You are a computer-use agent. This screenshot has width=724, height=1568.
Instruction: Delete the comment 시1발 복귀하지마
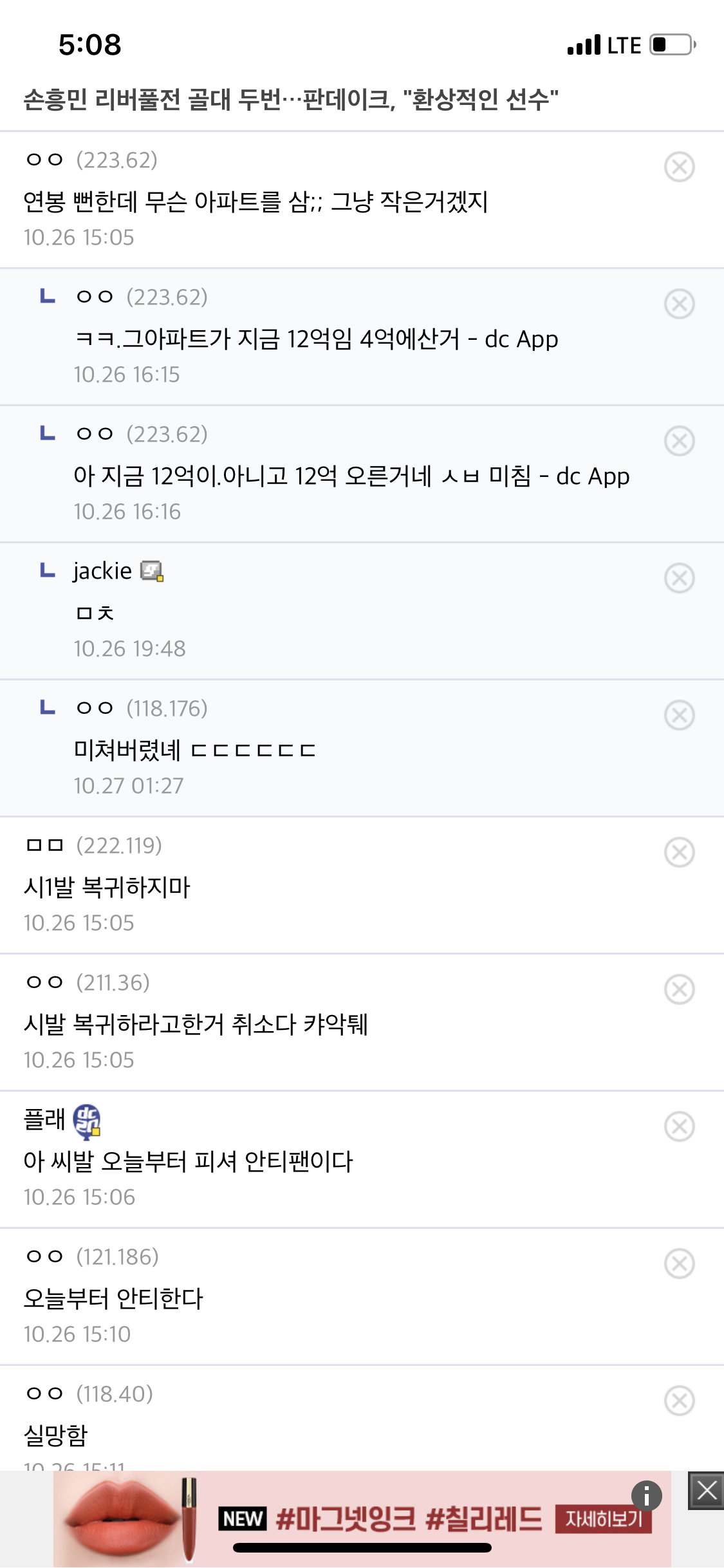click(679, 853)
